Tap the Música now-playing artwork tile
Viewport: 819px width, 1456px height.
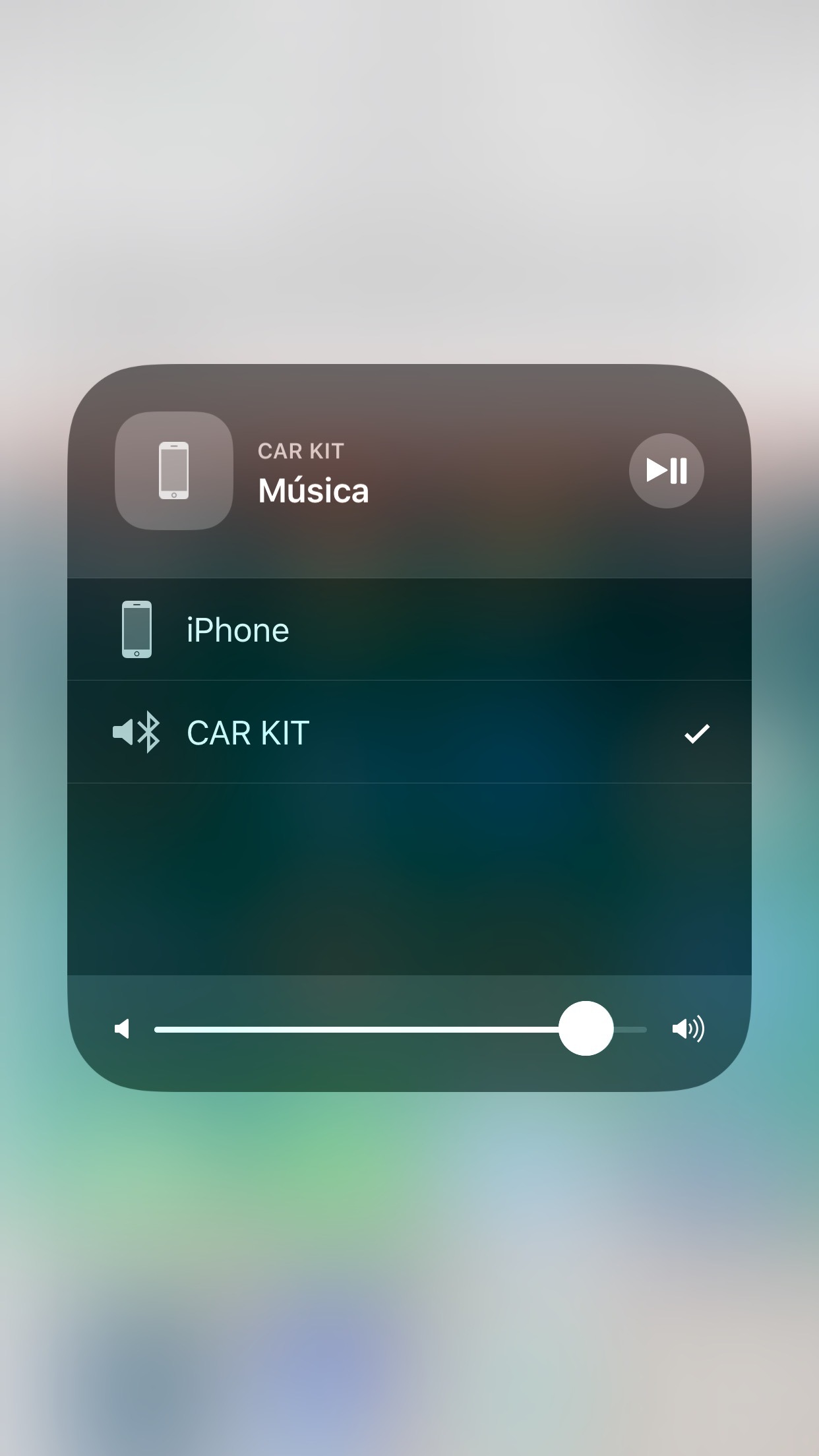(x=174, y=471)
